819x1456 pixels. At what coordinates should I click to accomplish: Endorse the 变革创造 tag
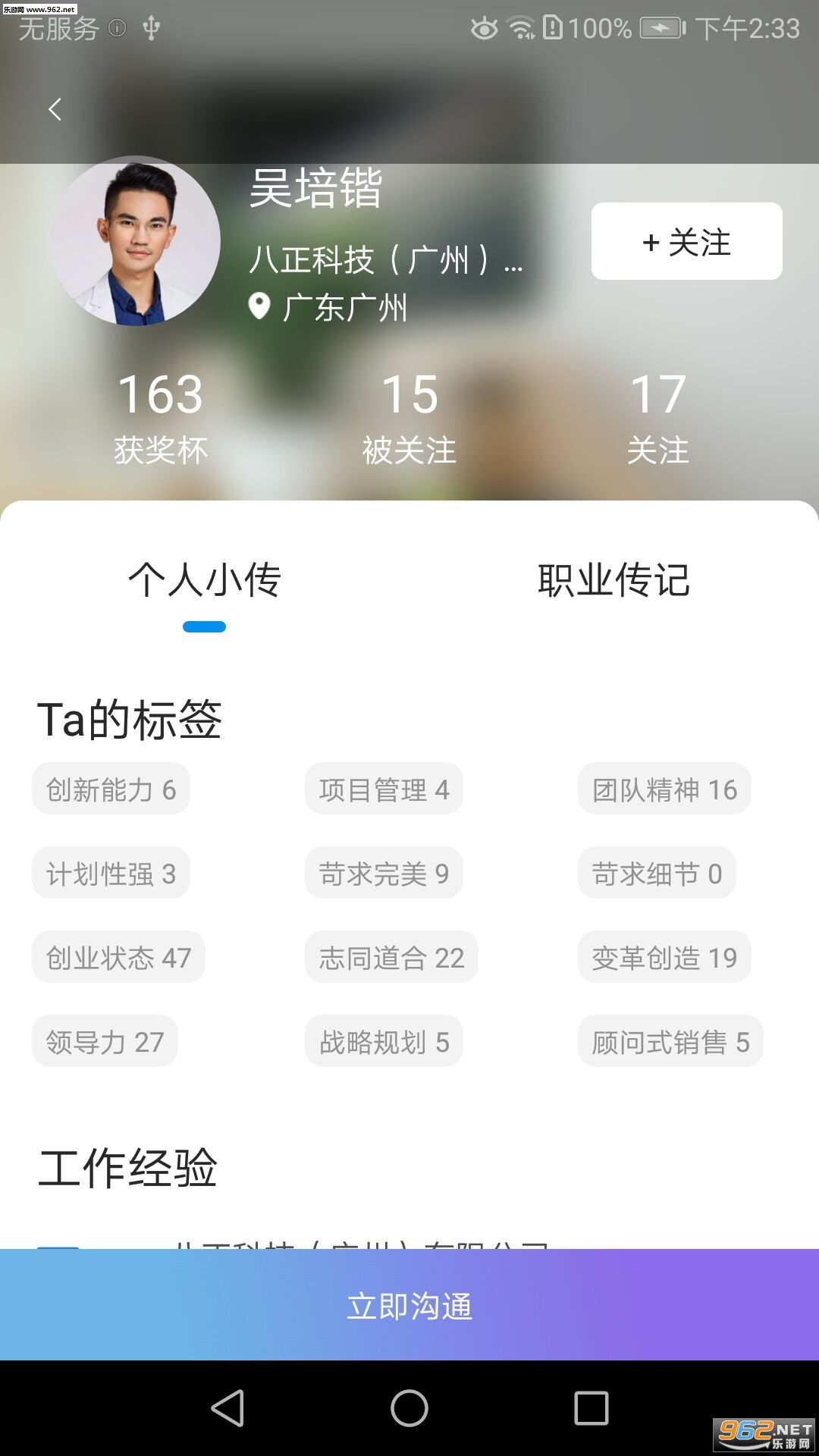point(664,958)
